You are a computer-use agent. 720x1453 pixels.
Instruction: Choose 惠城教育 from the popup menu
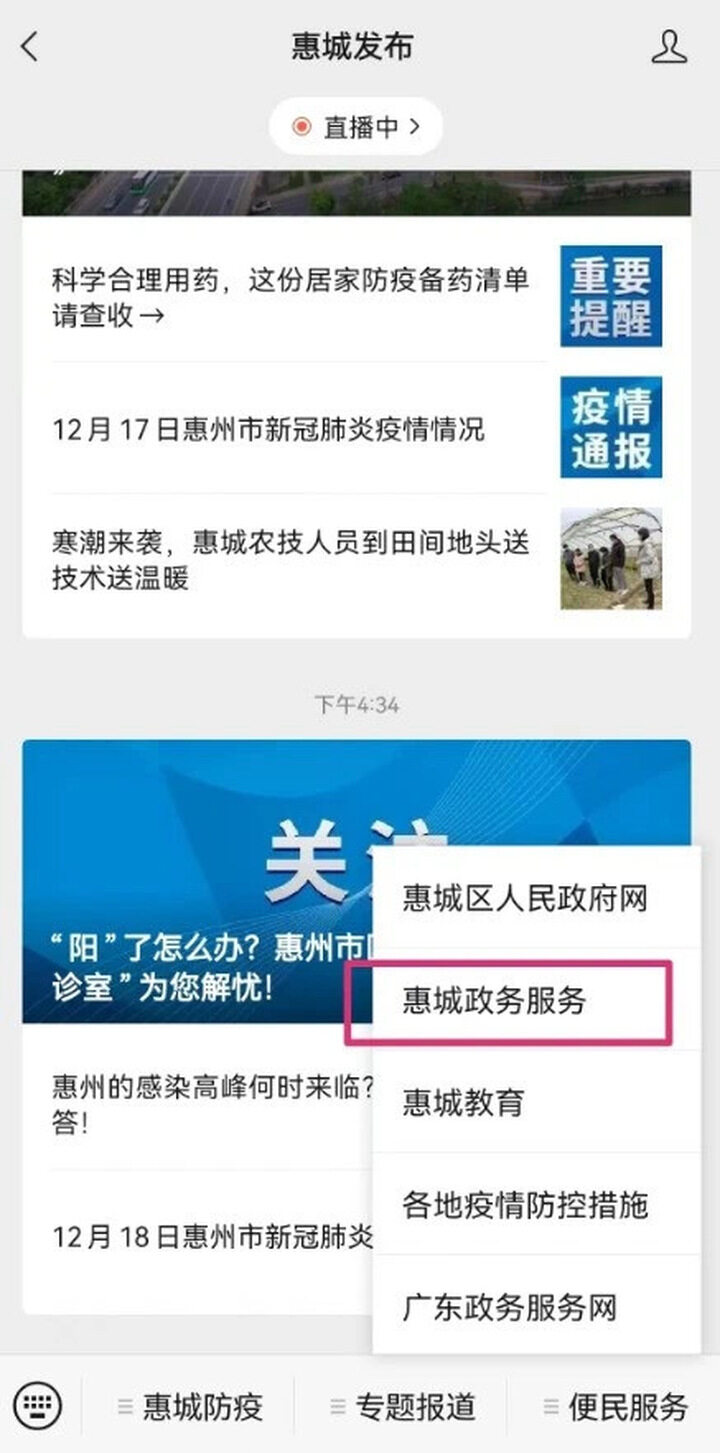pyautogui.click(x=463, y=1103)
